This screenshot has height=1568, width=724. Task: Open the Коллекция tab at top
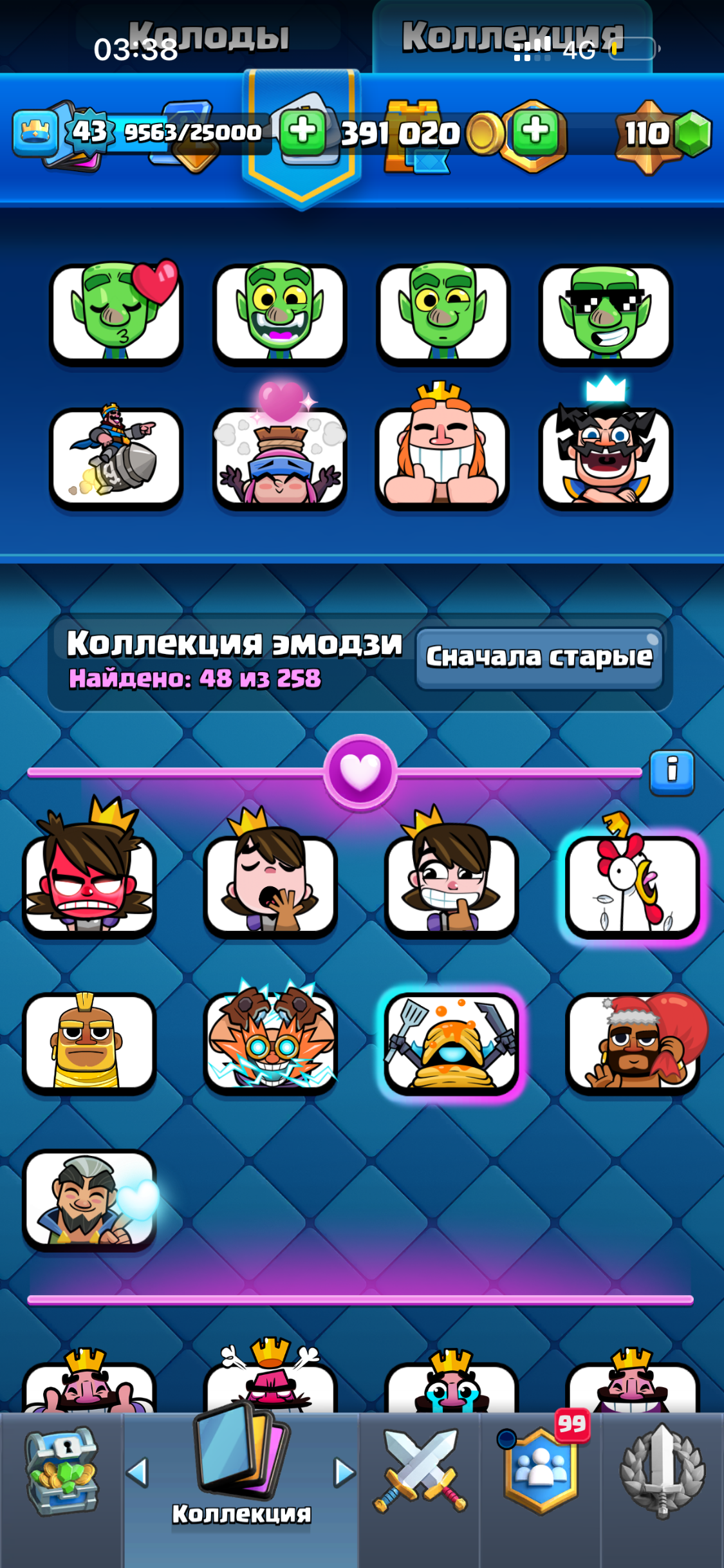(512, 35)
